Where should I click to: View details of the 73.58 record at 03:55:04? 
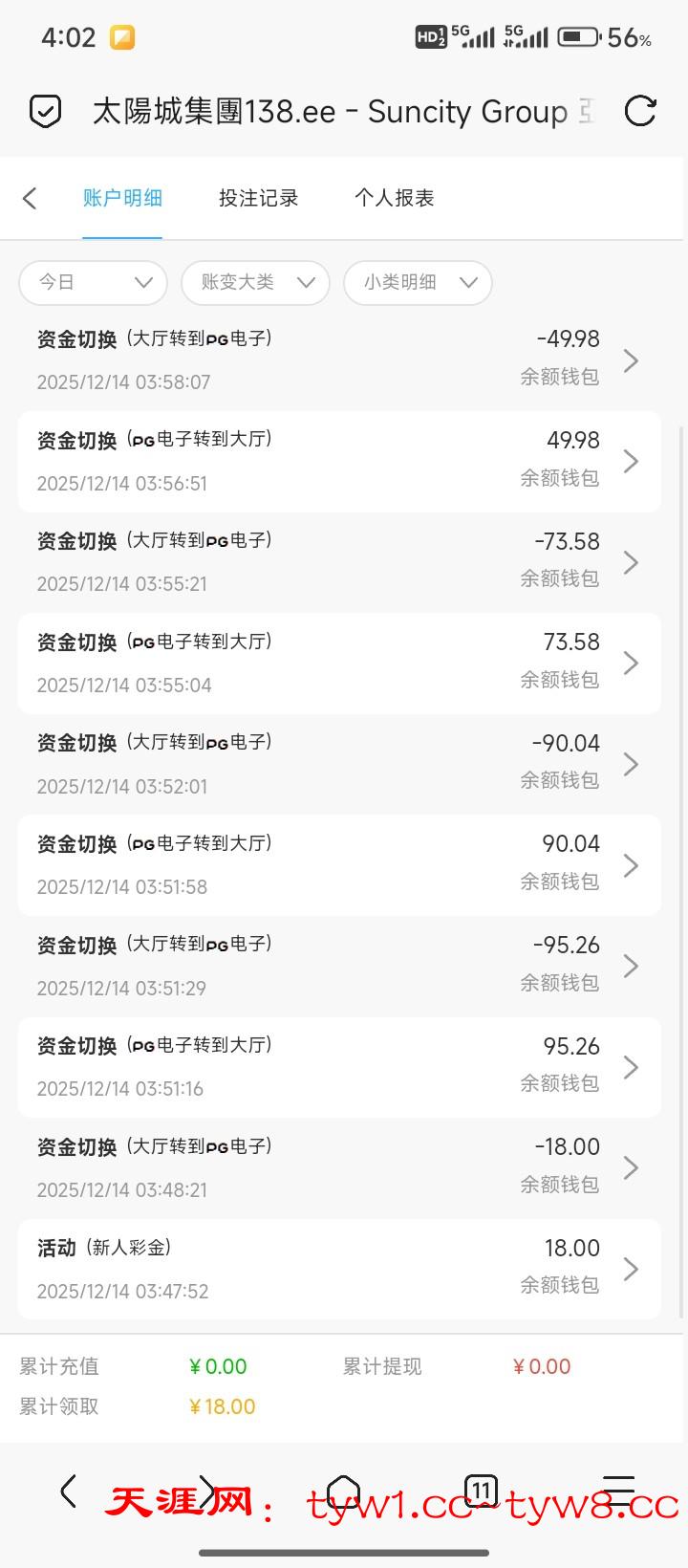point(339,664)
